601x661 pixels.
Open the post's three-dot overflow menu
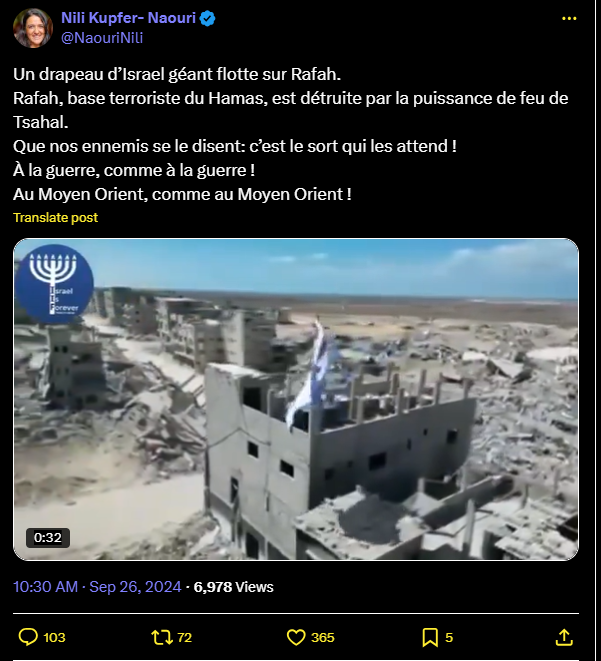pyautogui.click(x=569, y=19)
